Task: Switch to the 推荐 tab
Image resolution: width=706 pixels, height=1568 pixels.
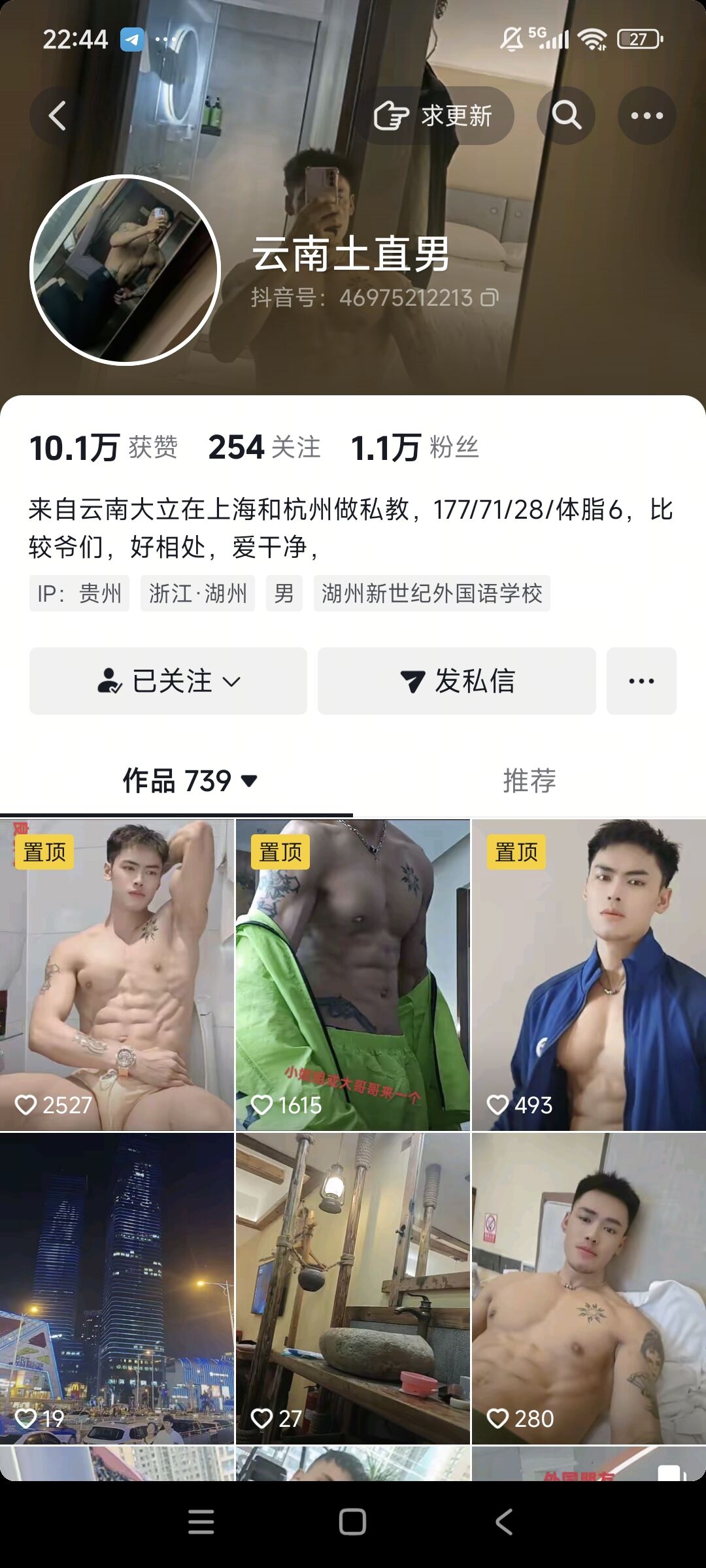Action: 529,781
